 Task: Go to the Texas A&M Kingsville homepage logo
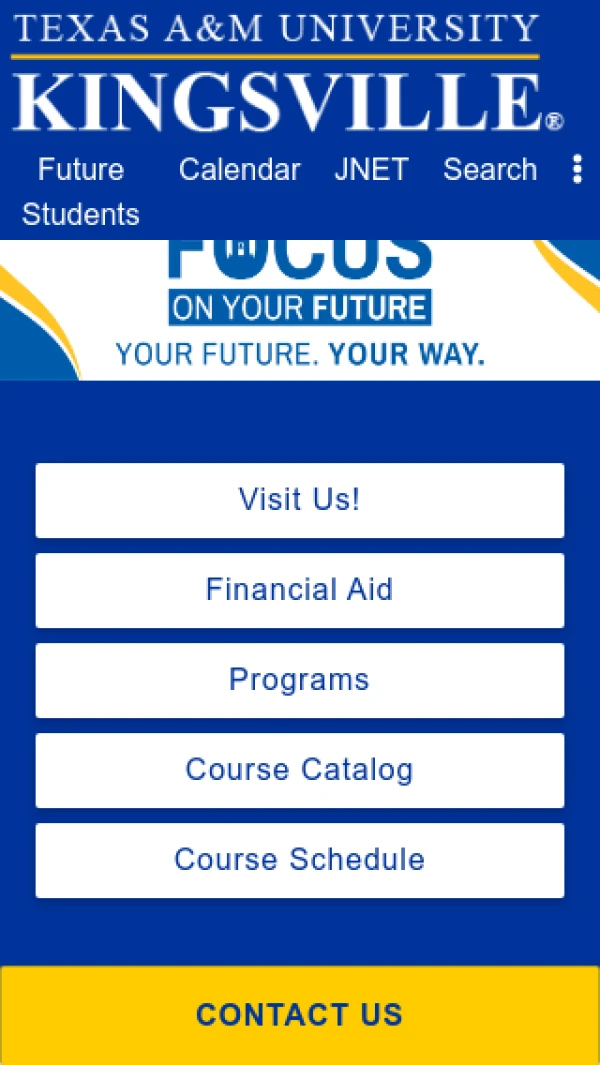pyautogui.click(x=285, y=75)
